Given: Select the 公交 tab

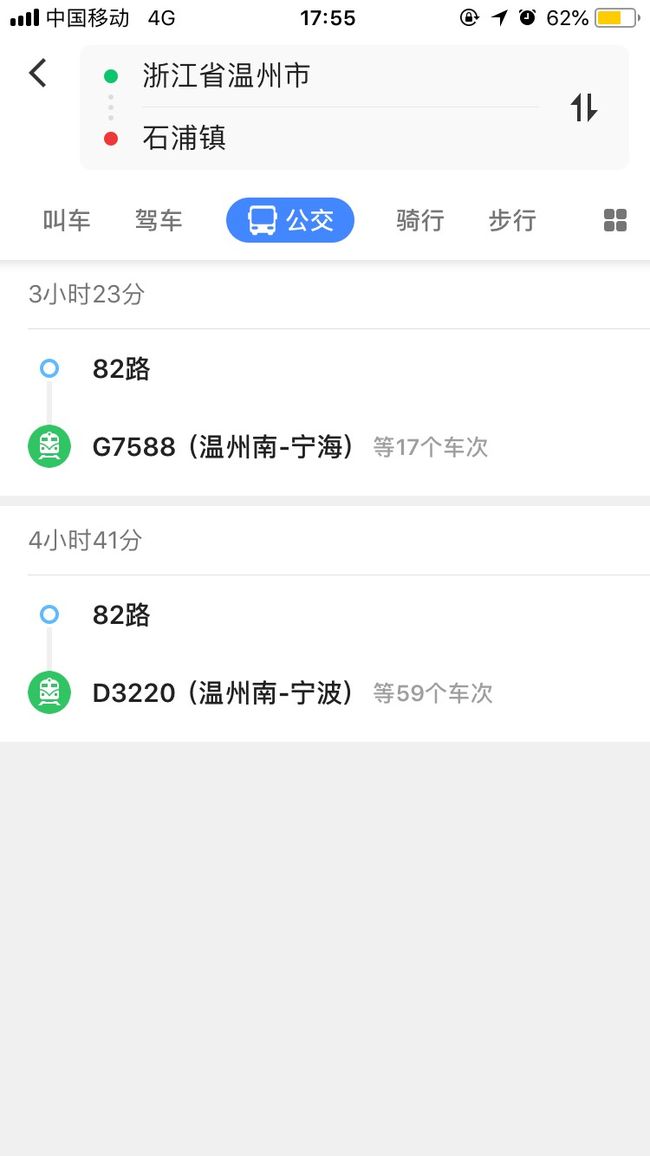Looking at the screenshot, I should [290, 220].
